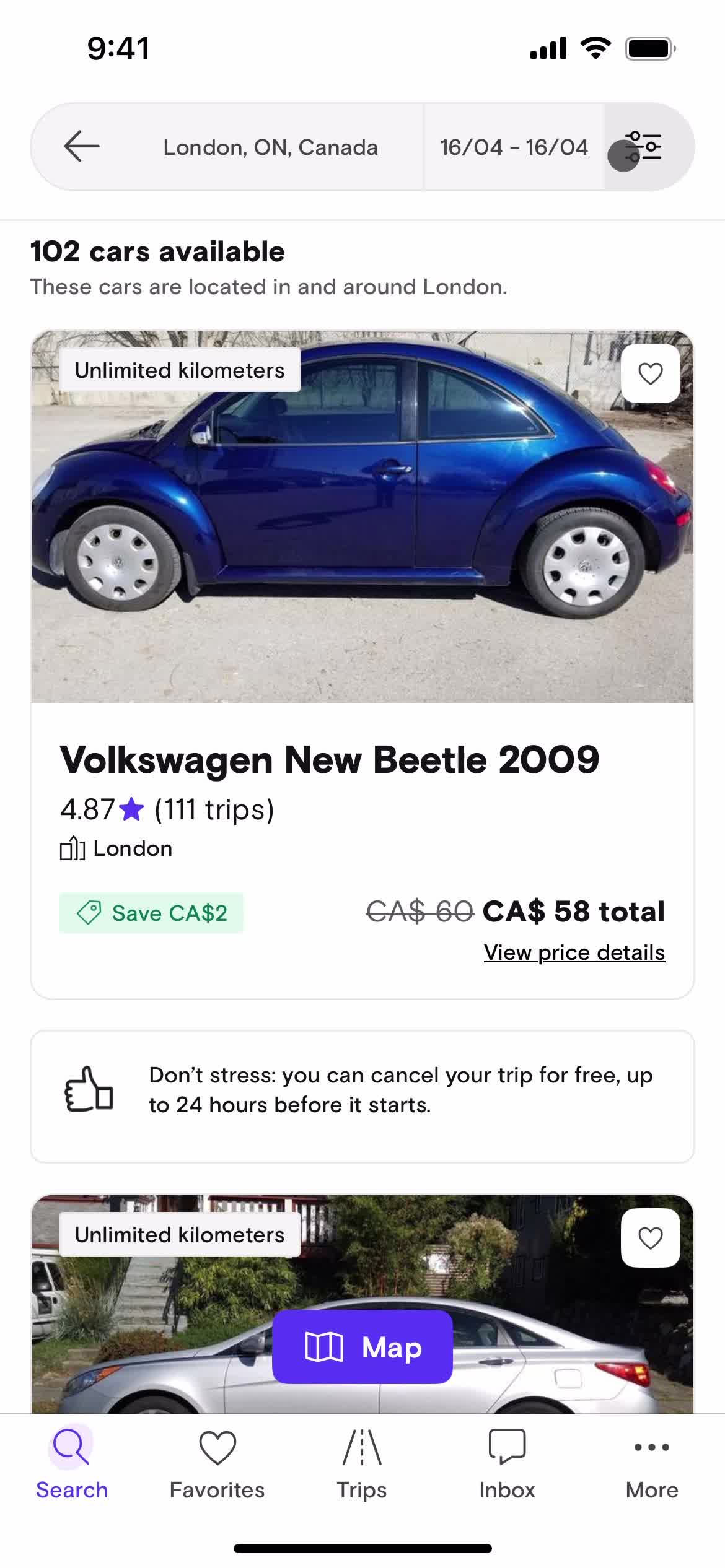Select the Search tab
Image resolution: width=725 pixels, height=1568 pixels.
pyautogui.click(x=72, y=1464)
